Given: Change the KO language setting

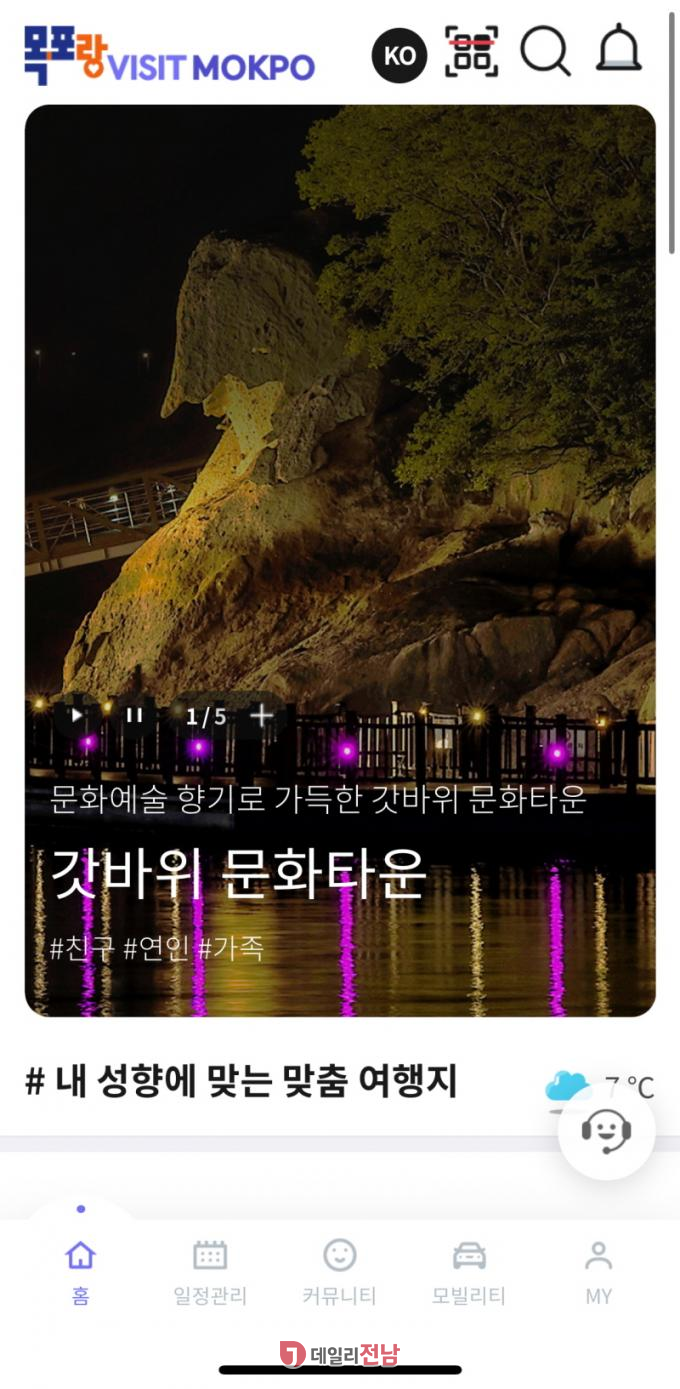Looking at the screenshot, I should [400, 56].
